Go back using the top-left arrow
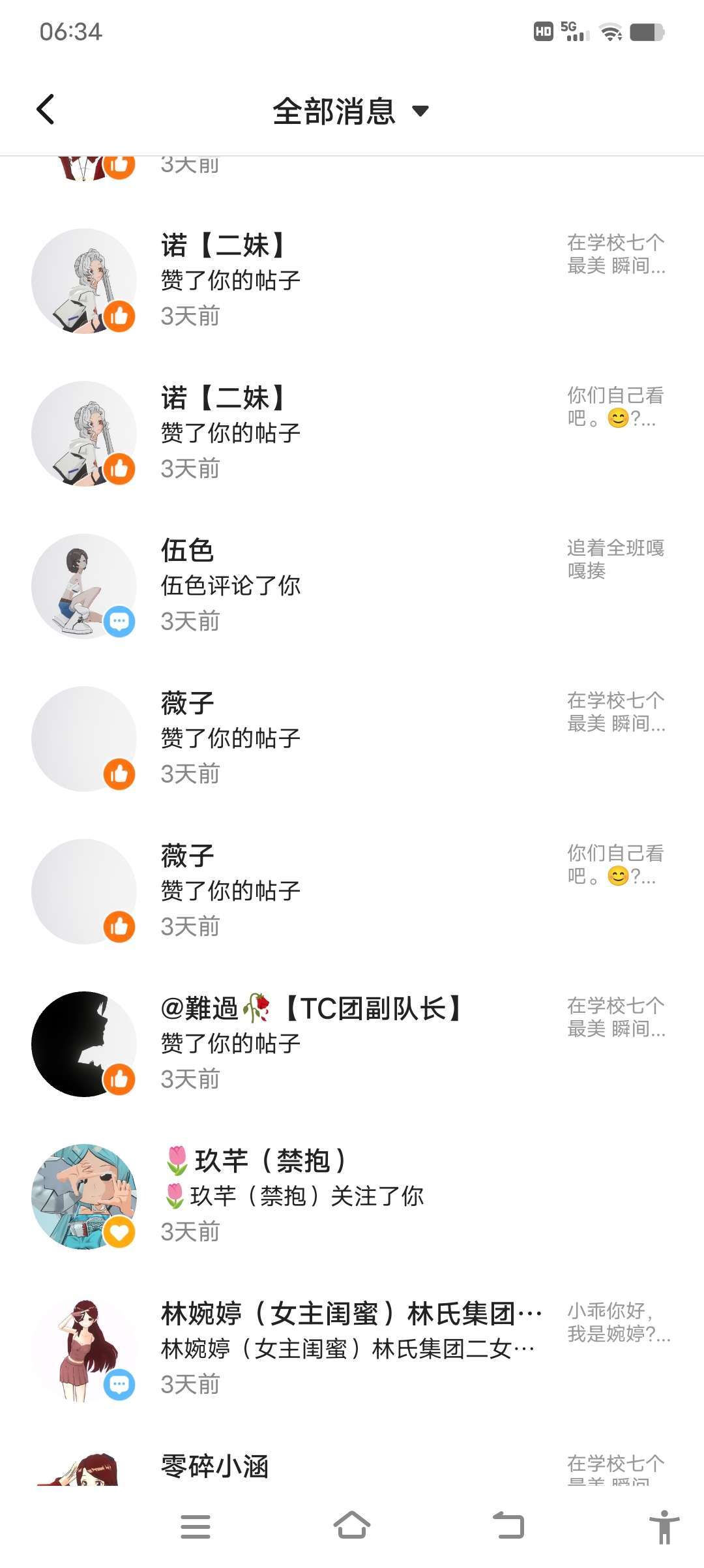 pyautogui.click(x=46, y=110)
